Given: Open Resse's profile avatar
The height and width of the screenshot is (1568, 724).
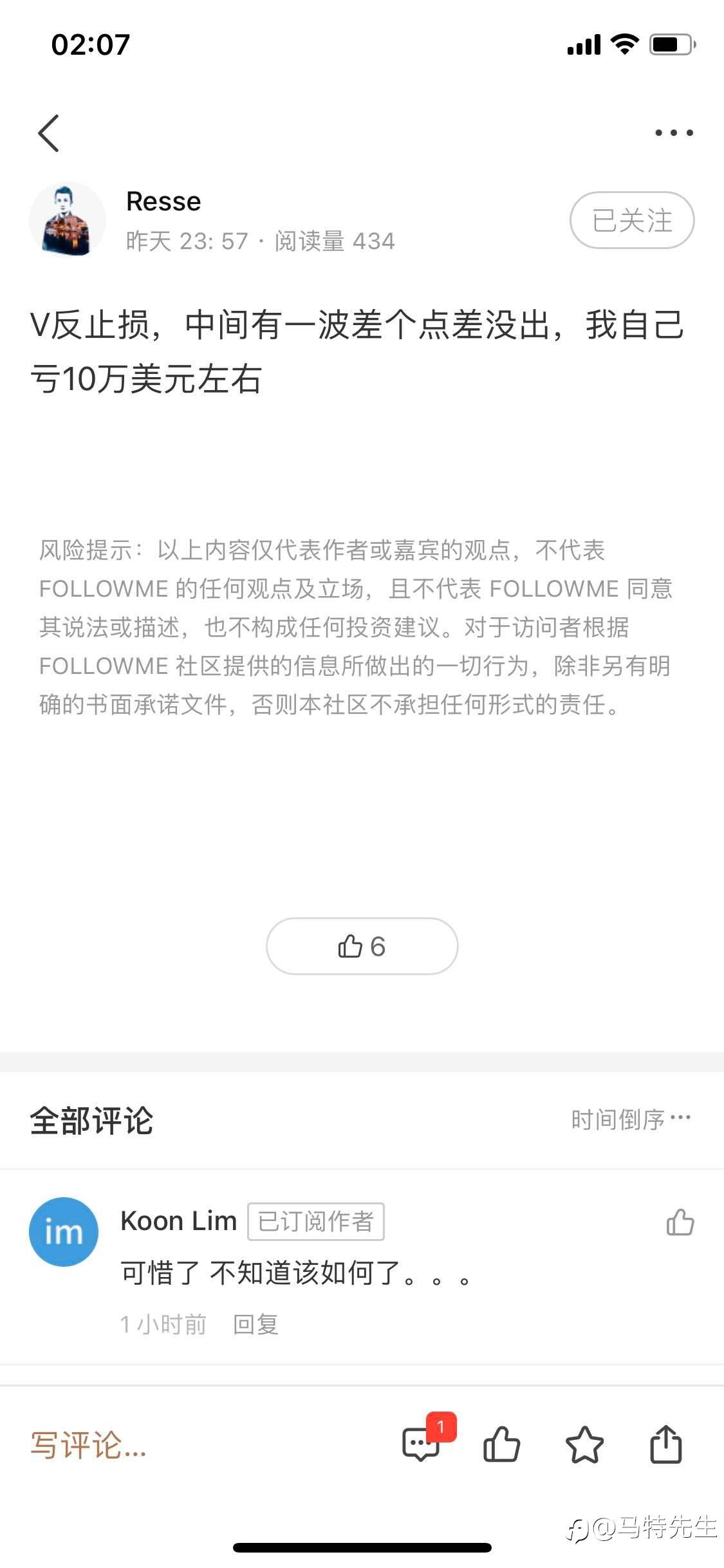Looking at the screenshot, I should point(68,219).
